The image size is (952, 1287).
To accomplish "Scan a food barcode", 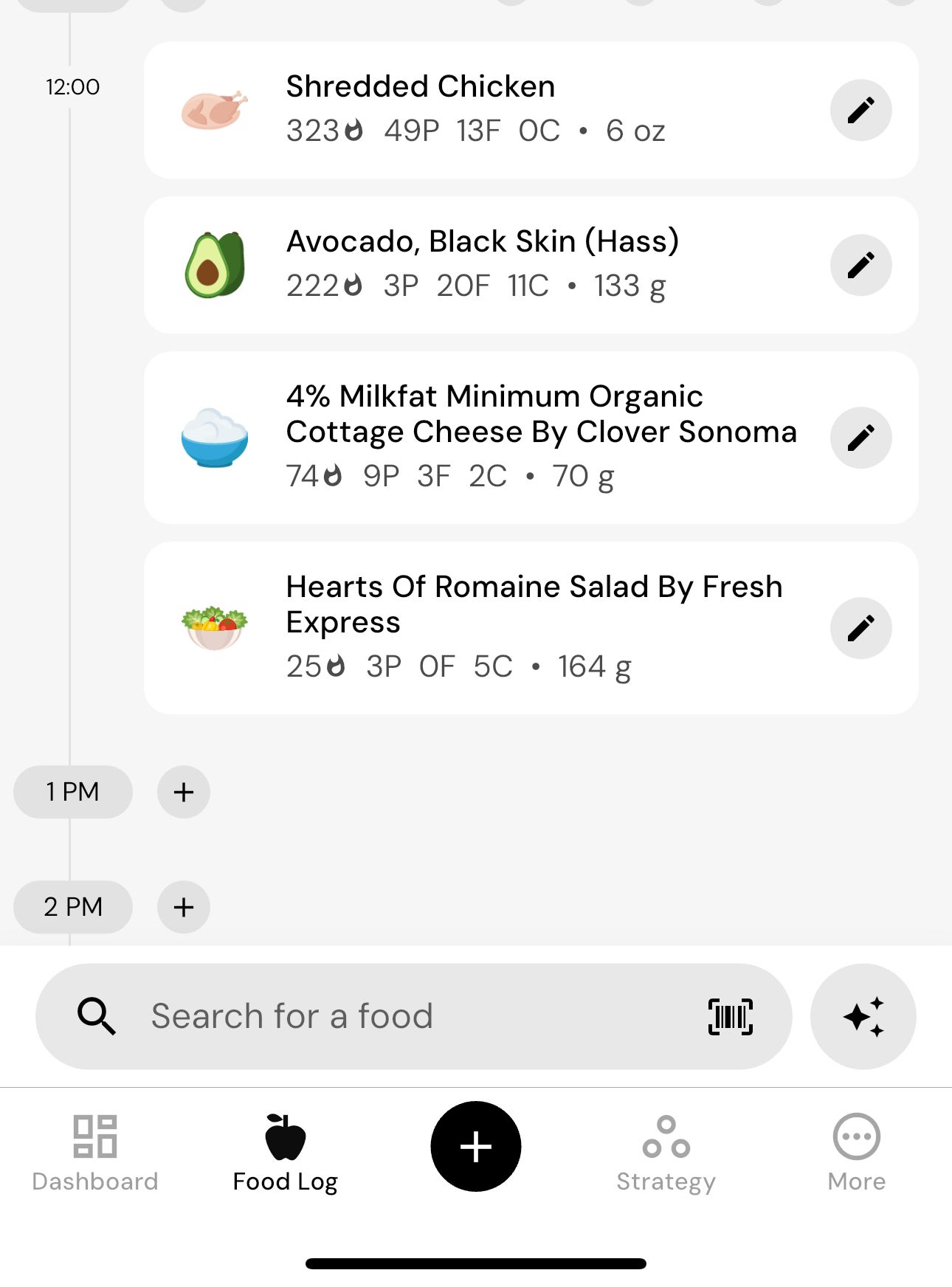I will 730,1016.
